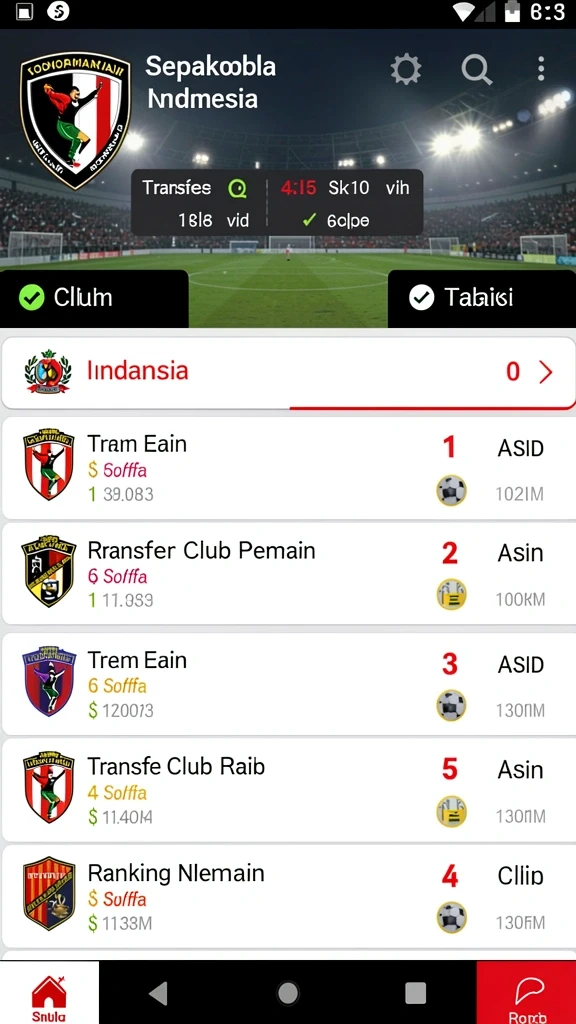Open the search magnifier
Viewport: 576px width, 1024px height.
[477, 69]
